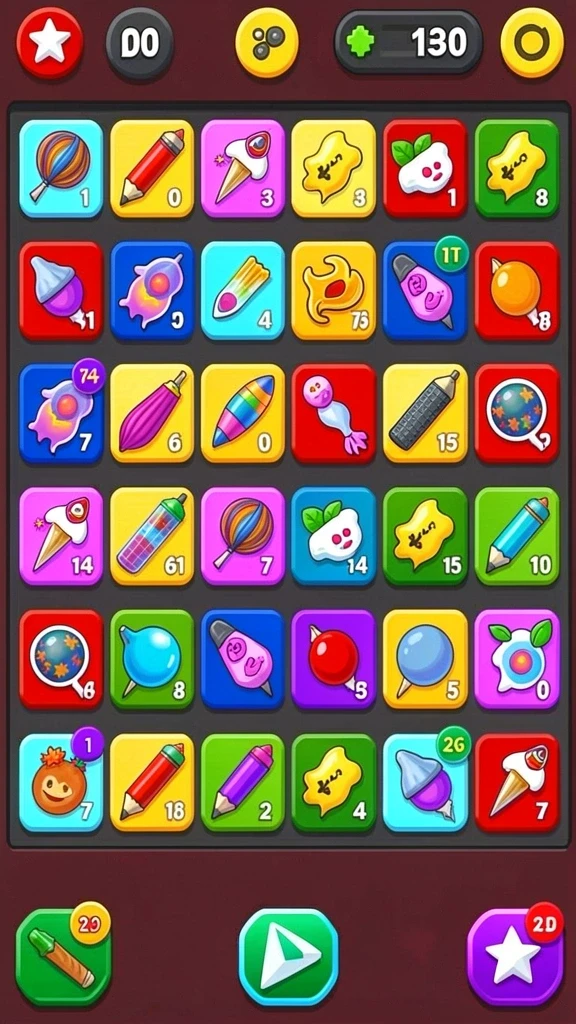The image size is (576, 1024).
Task: Activate the purple star booster
Action: [515, 957]
